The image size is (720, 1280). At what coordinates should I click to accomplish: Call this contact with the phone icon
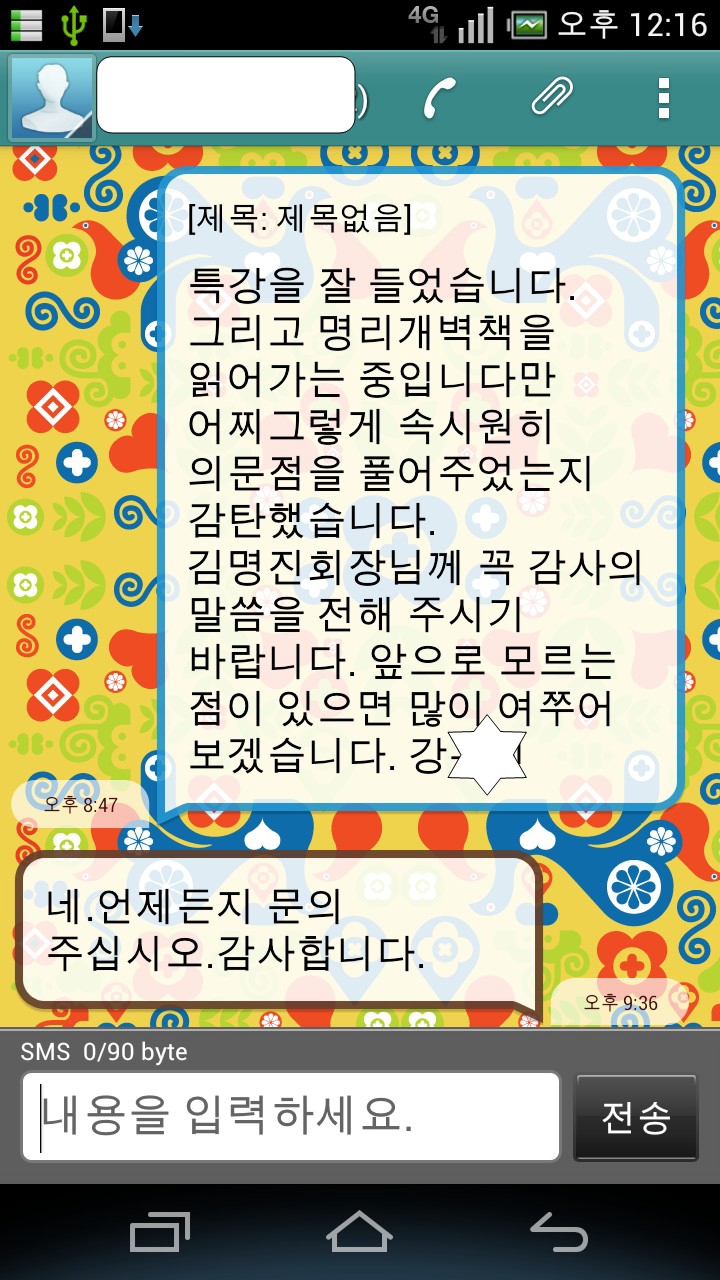(439, 98)
